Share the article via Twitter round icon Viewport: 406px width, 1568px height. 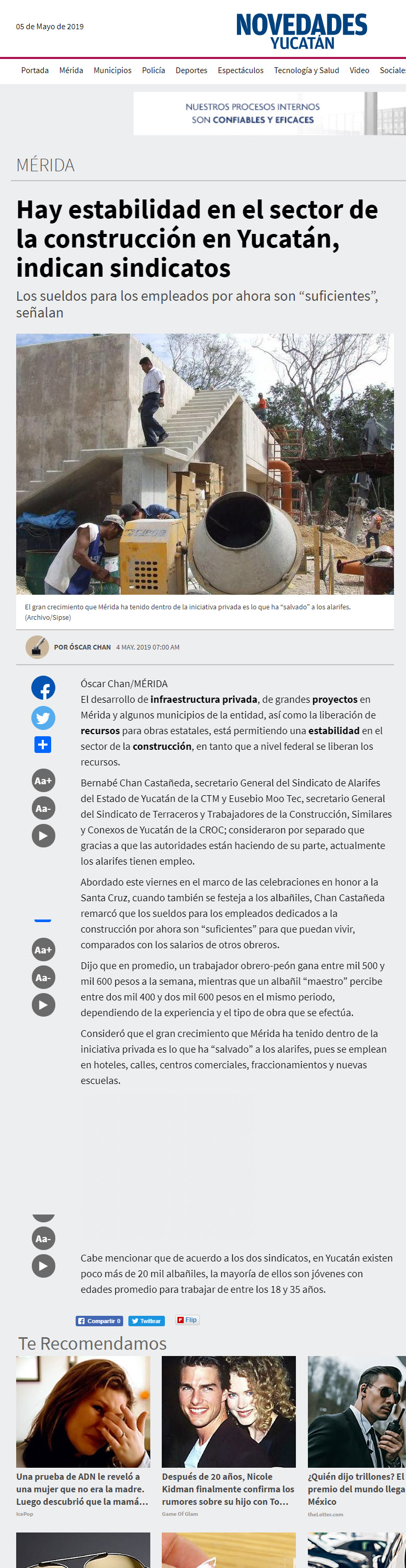[43, 717]
